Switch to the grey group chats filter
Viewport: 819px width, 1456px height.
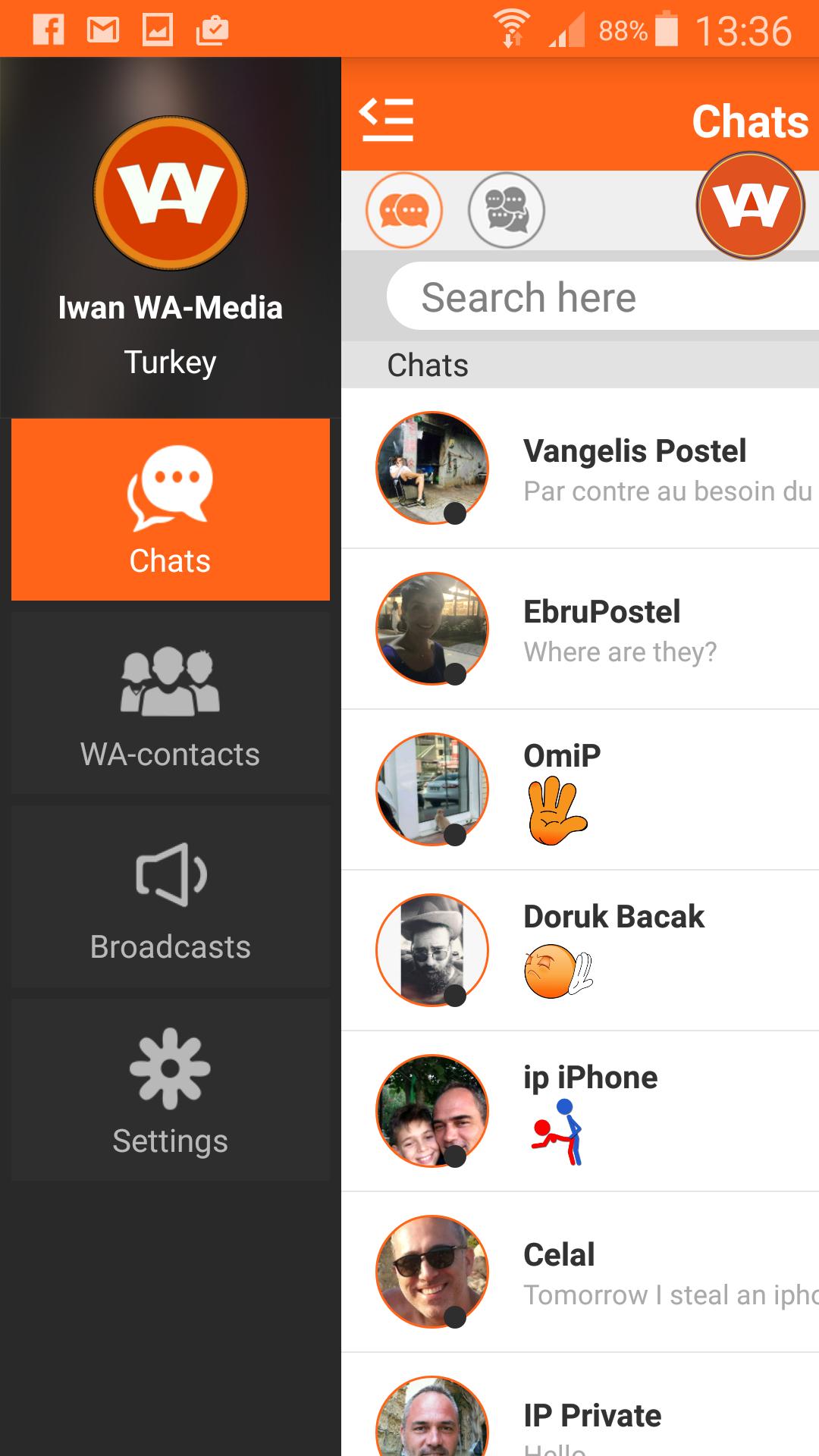tap(506, 210)
